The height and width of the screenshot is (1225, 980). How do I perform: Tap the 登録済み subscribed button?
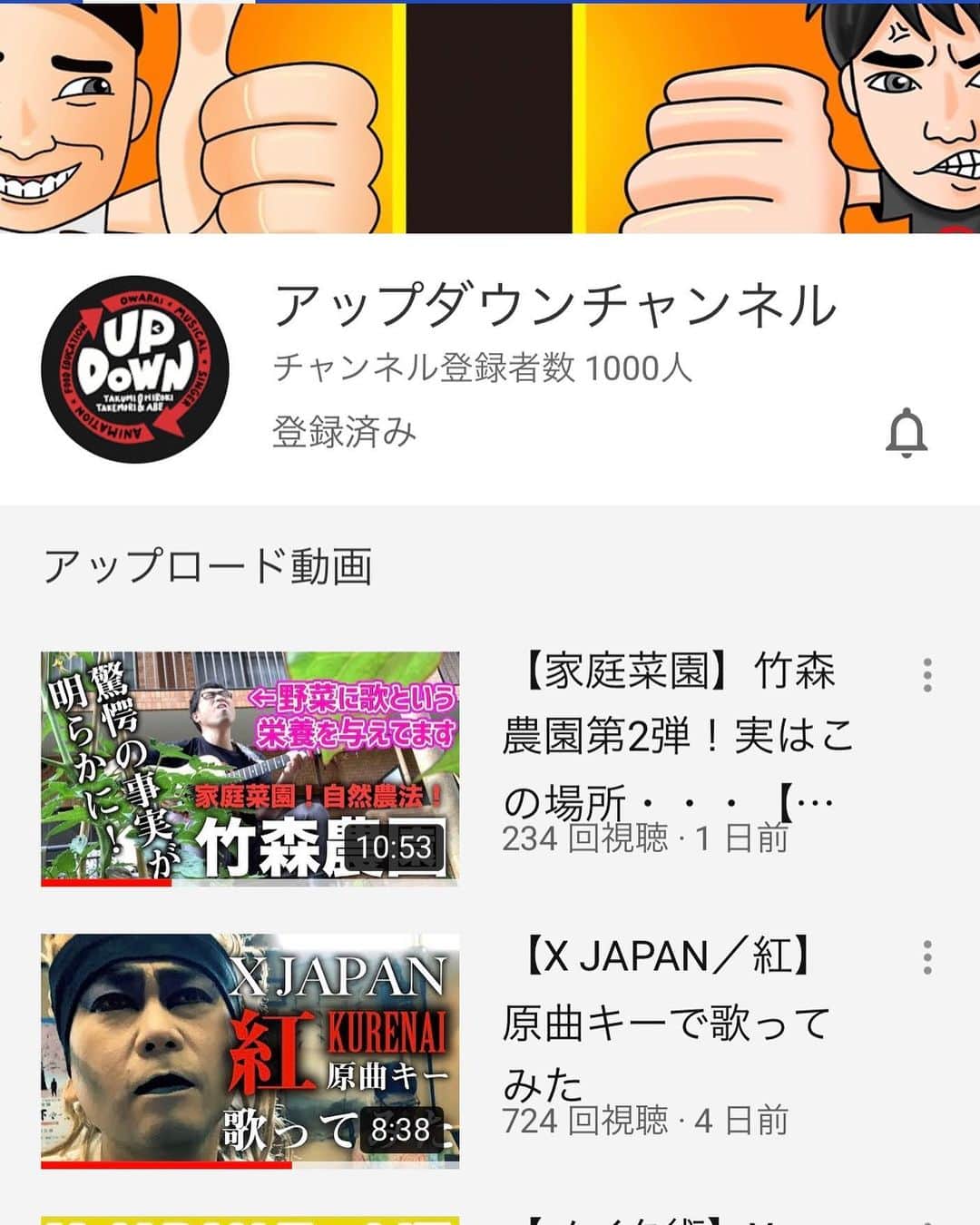345,432
